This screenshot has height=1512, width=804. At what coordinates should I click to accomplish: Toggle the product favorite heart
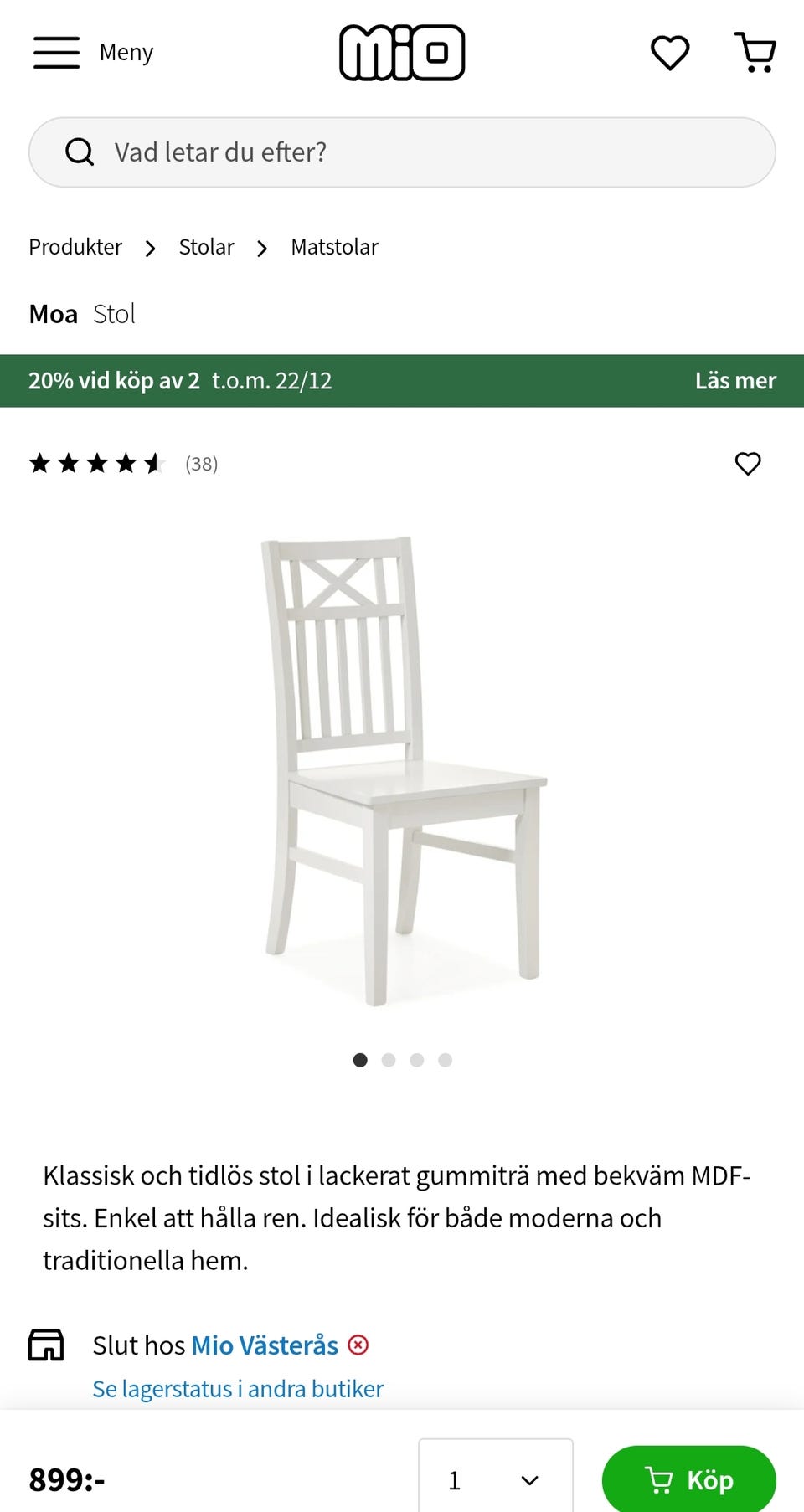coord(747,464)
